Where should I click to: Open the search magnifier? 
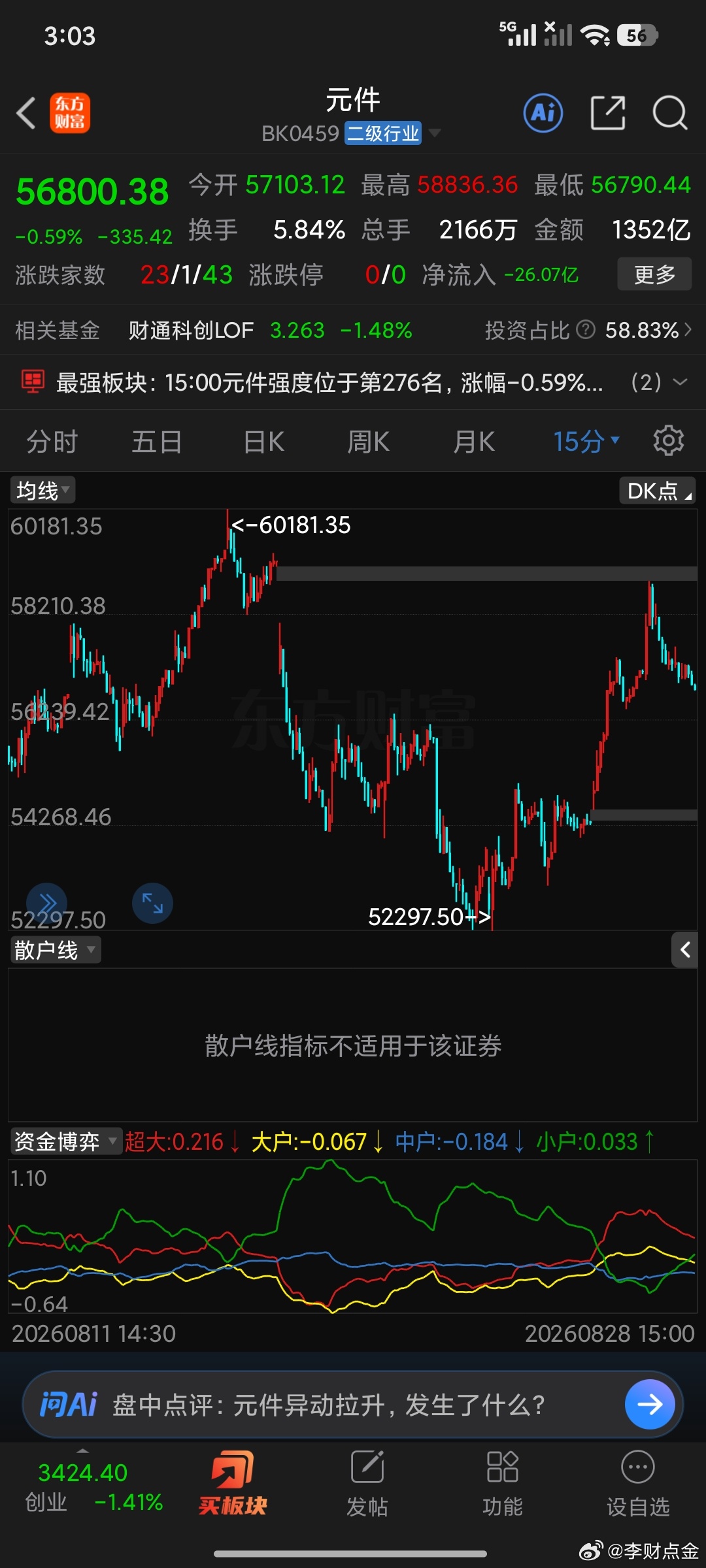670,113
